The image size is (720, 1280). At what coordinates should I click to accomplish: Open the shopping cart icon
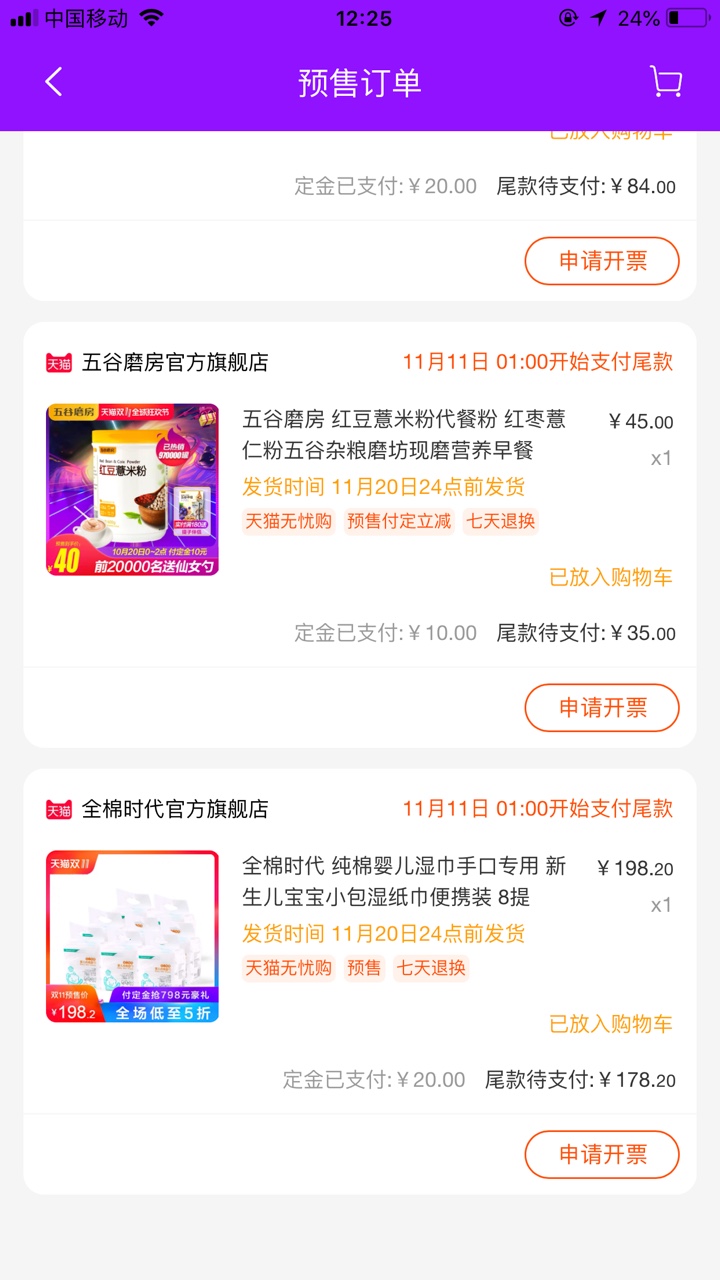[x=666, y=82]
